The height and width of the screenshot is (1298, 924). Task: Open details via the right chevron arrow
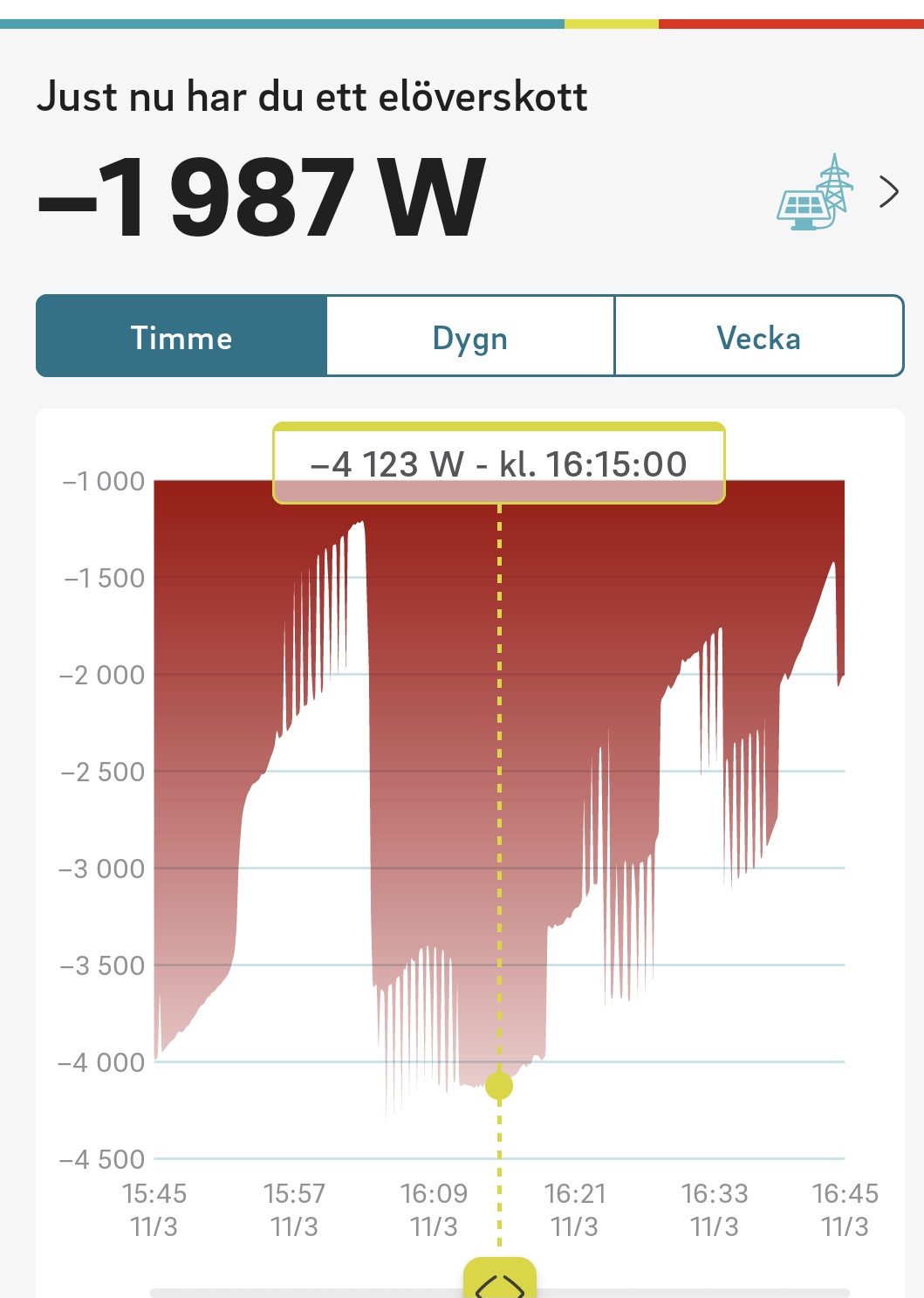888,192
